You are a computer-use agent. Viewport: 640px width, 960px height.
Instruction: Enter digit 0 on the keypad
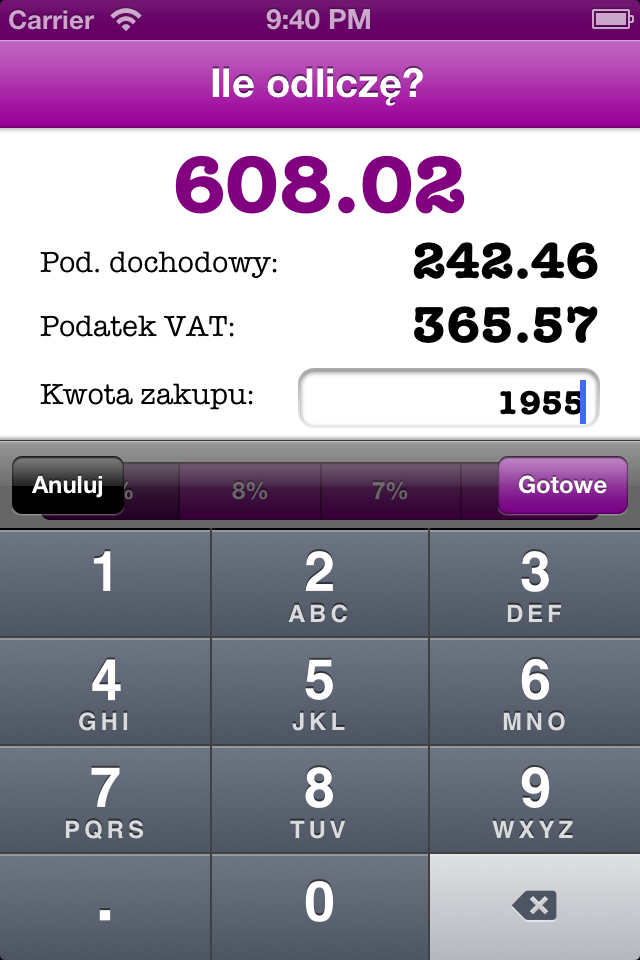(320, 906)
